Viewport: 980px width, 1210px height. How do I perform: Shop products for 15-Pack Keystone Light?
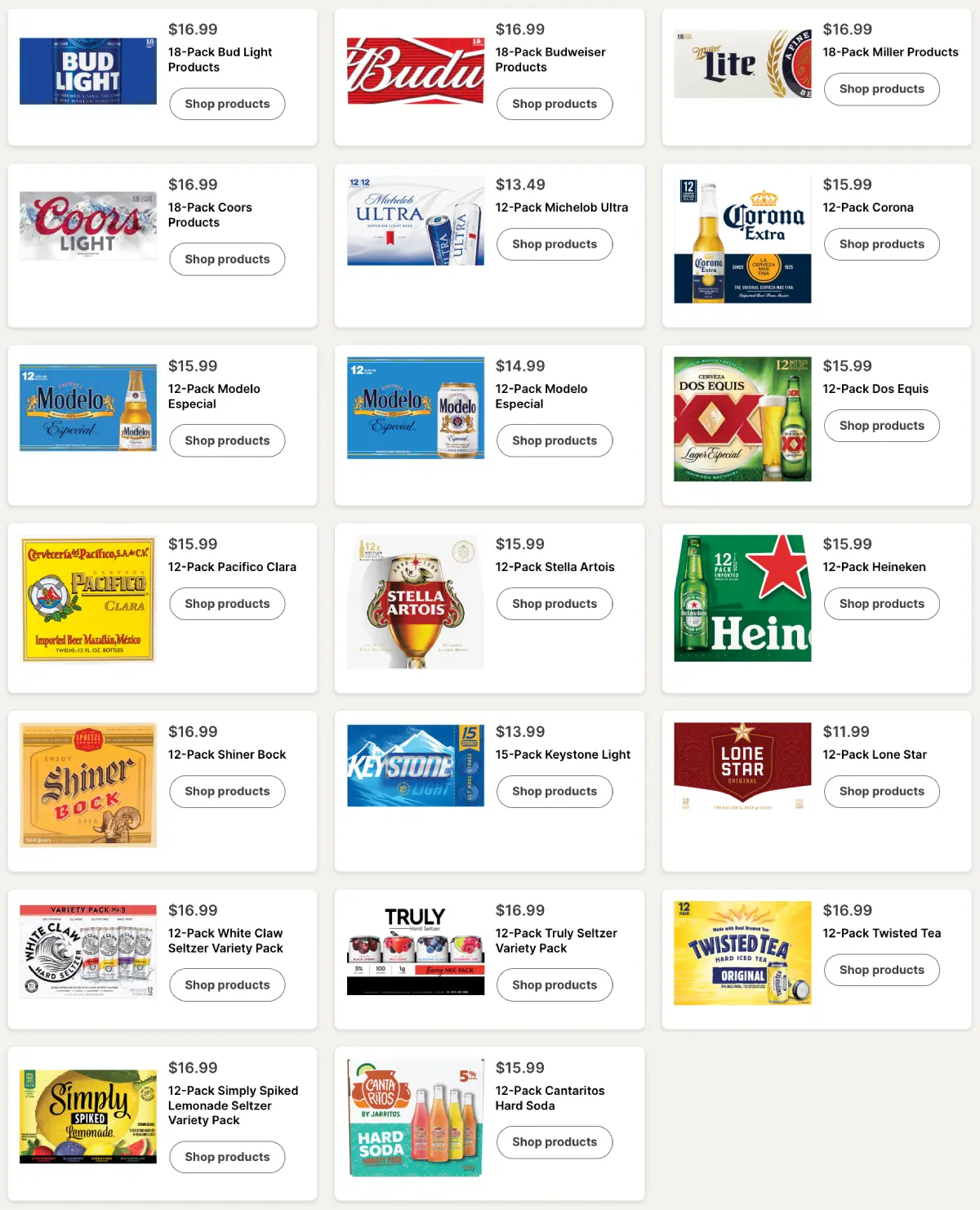[x=554, y=792]
